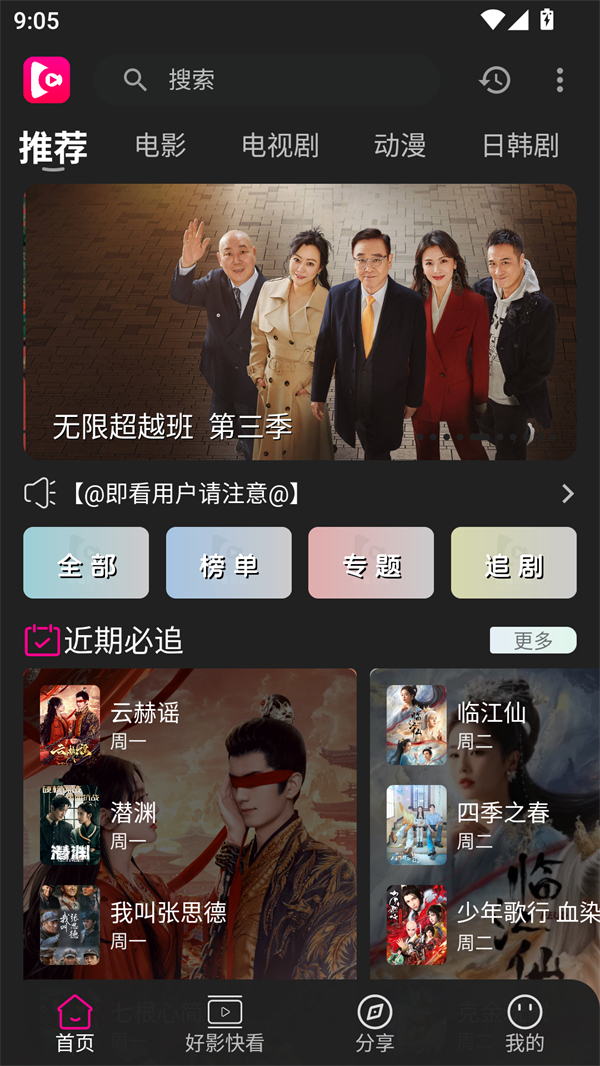Image resolution: width=600 pixels, height=1066 pixels.
Task: Open the 榜单 rankings button
Action: [x=229, y=563]
